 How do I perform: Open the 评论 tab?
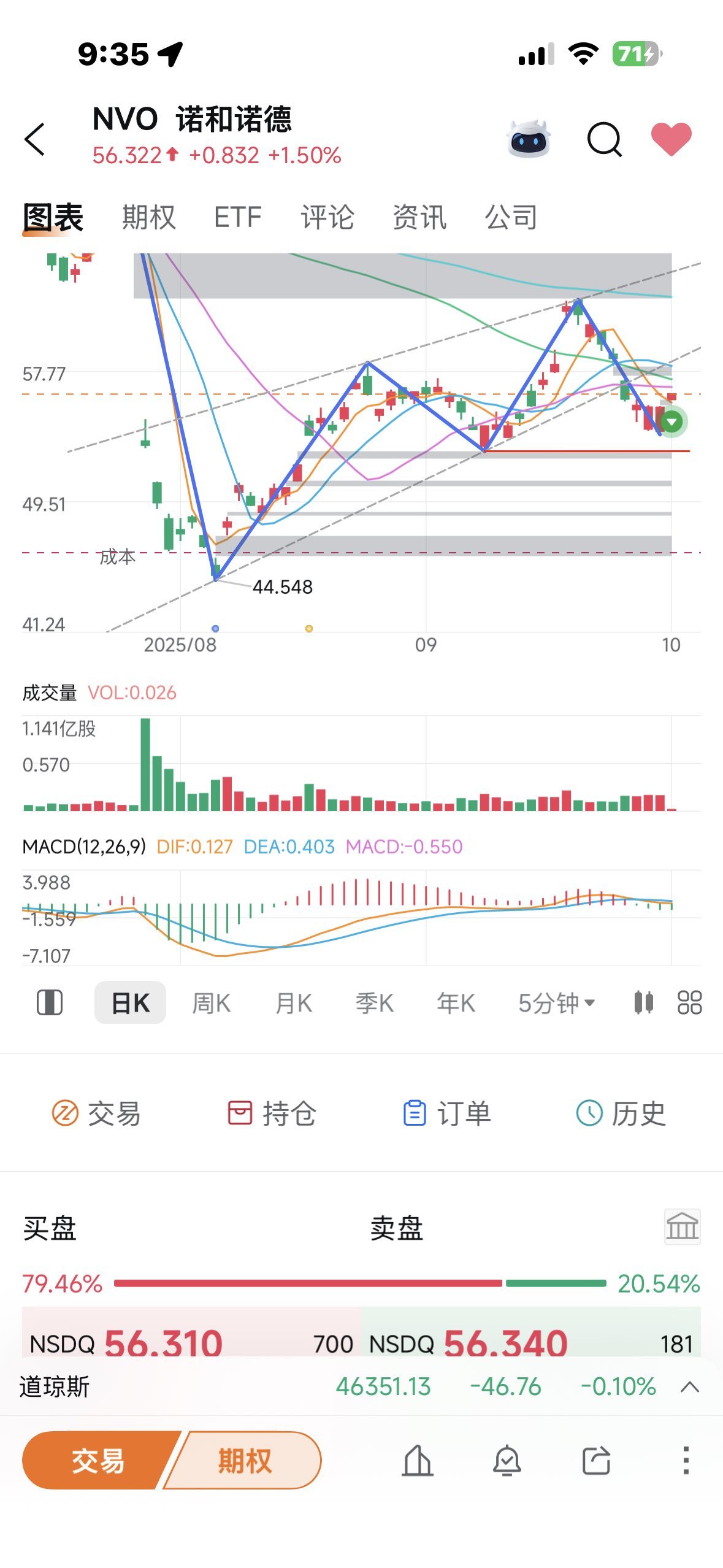pyautogui.click(x=327, y=217)
